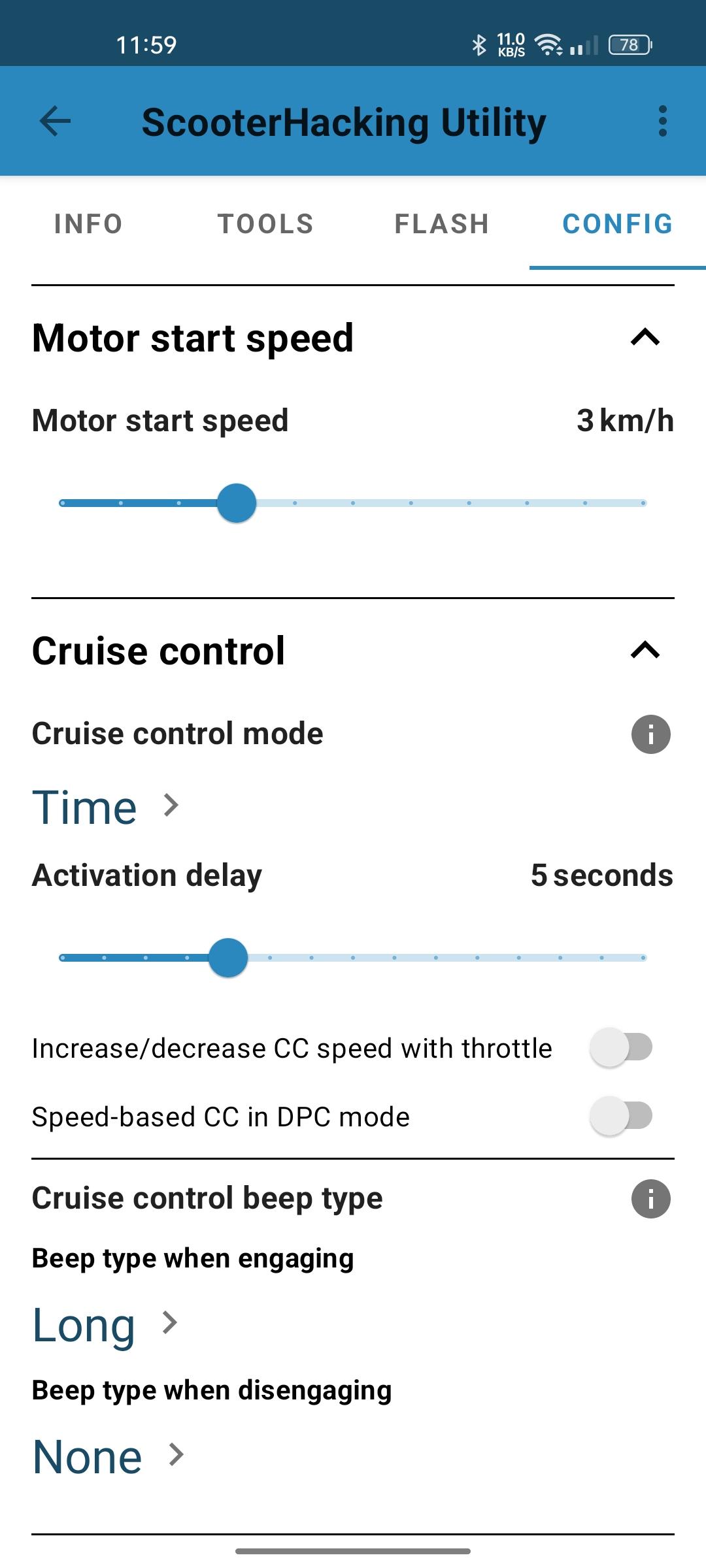Change disengaging beep type from None
Viewport: 706px width, 1568px height.
(108, 1457)
